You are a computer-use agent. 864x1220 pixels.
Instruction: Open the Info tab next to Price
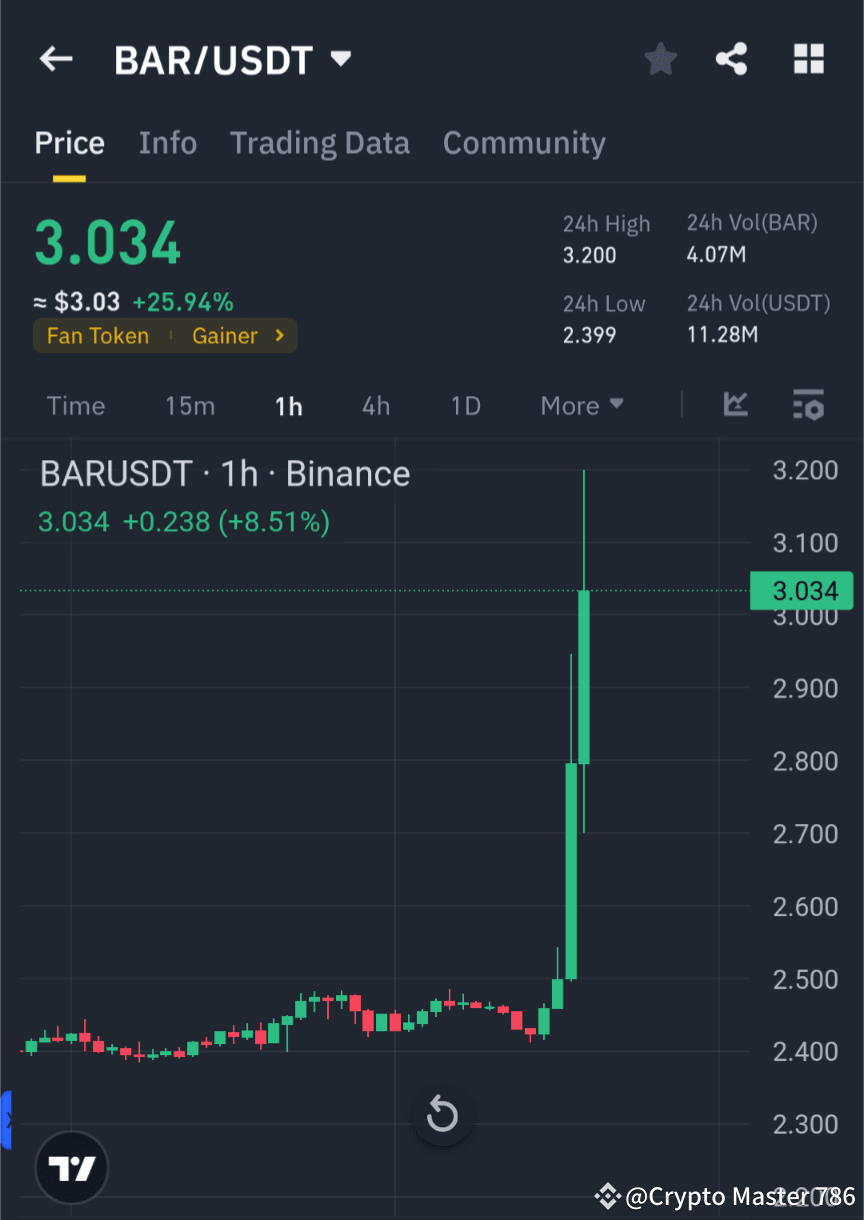click(167, 143)
